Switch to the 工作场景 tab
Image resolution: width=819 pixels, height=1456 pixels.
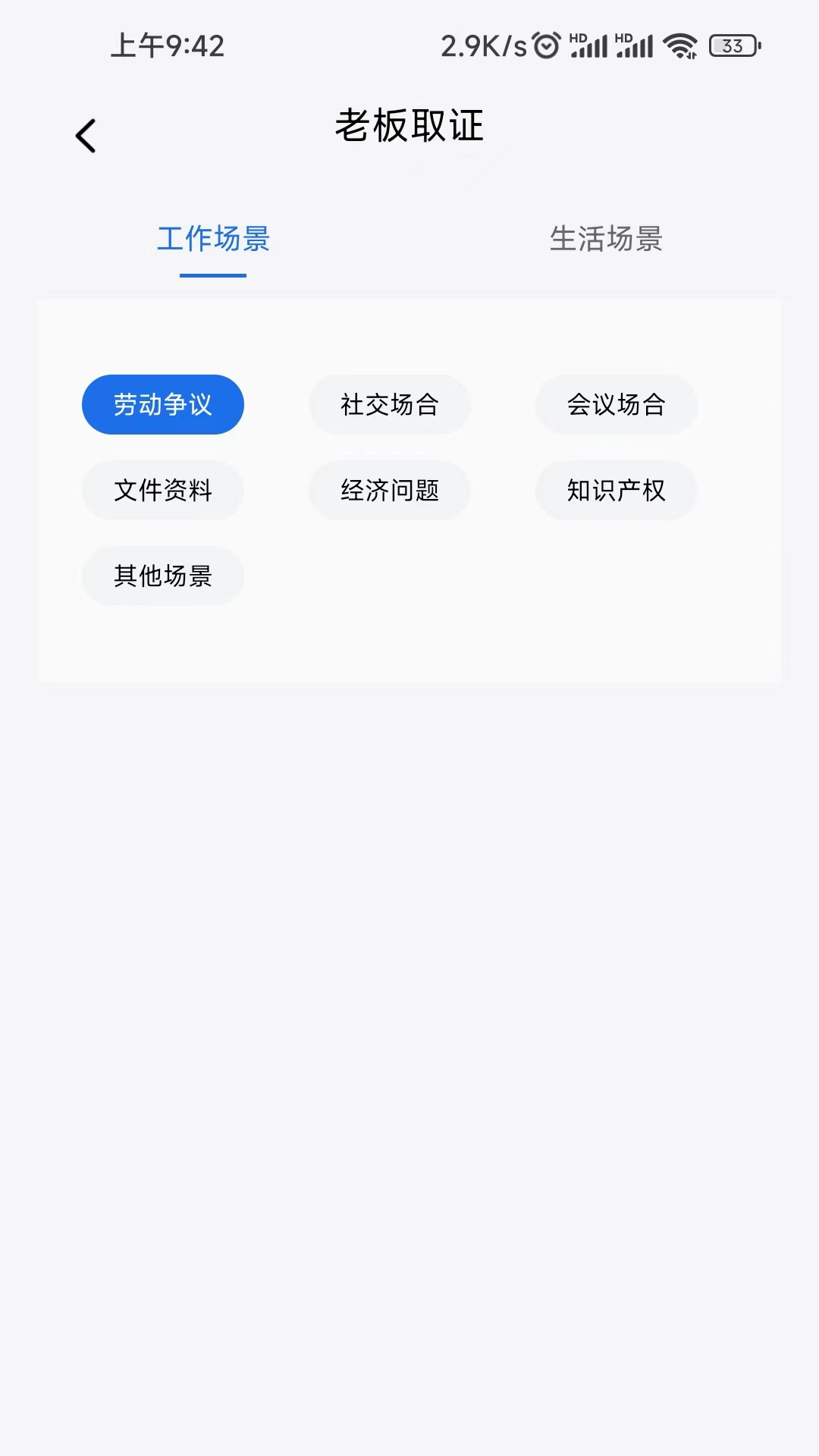pyautogui.click(x=213, y=239)
